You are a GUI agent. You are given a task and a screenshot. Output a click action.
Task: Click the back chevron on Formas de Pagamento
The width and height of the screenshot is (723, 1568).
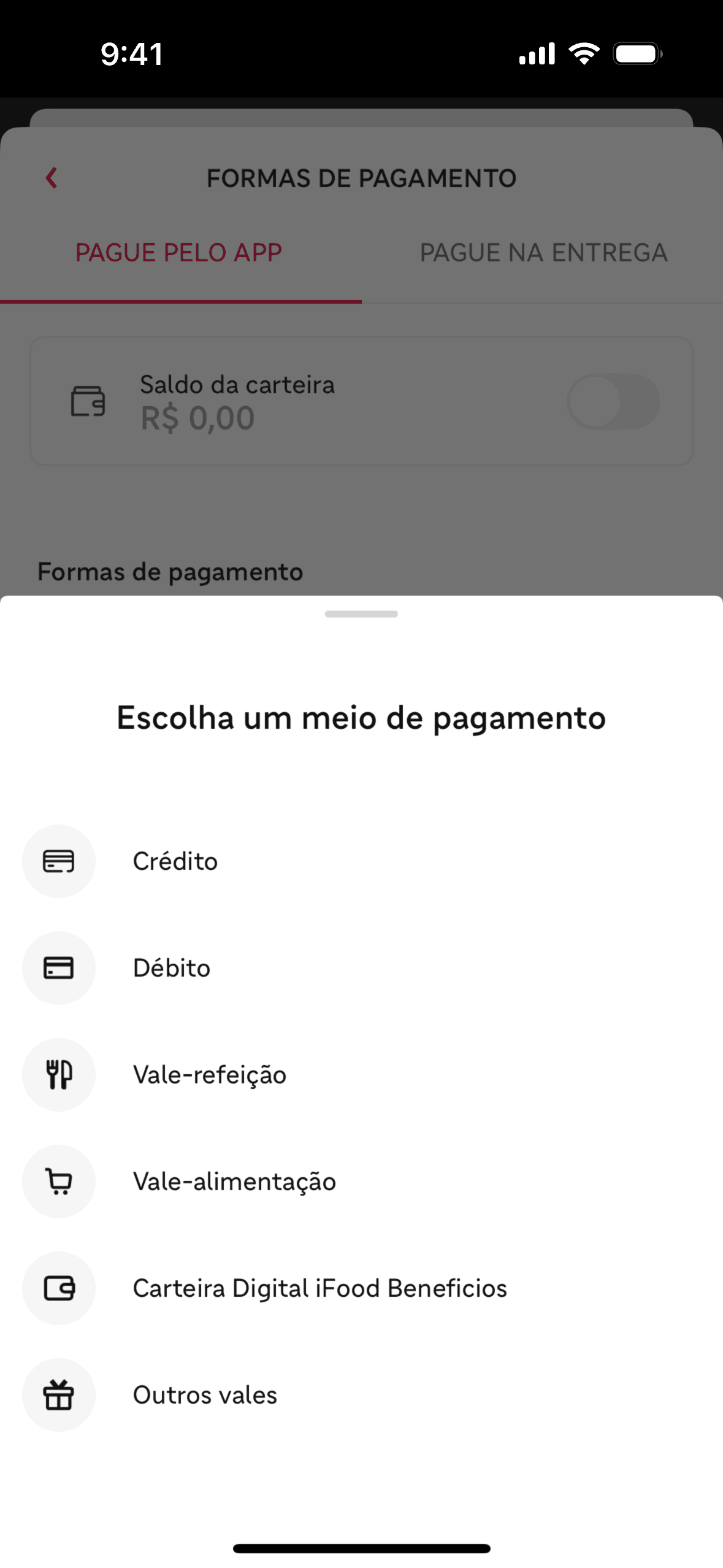pos(50,177)
